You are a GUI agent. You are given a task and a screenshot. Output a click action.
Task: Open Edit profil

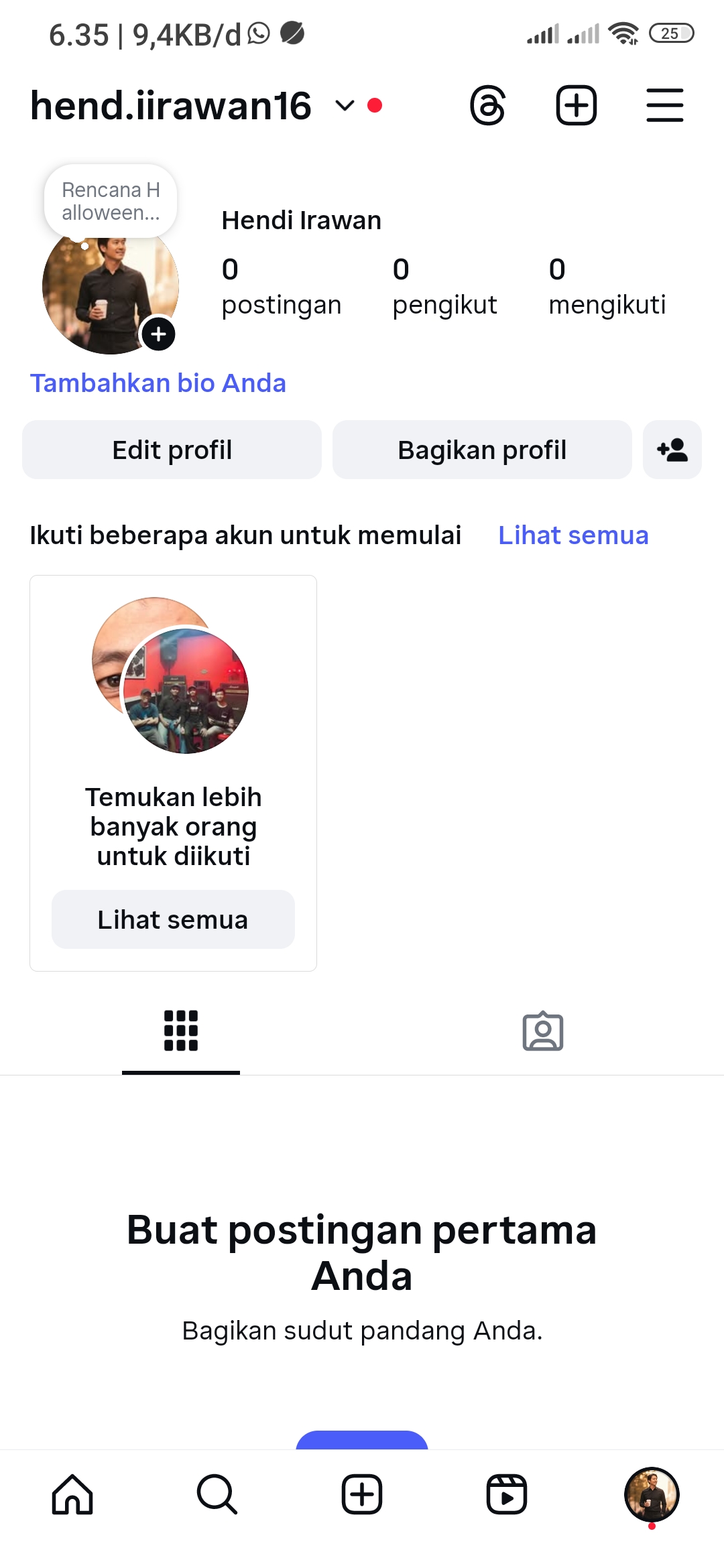(x=172, y=450)
